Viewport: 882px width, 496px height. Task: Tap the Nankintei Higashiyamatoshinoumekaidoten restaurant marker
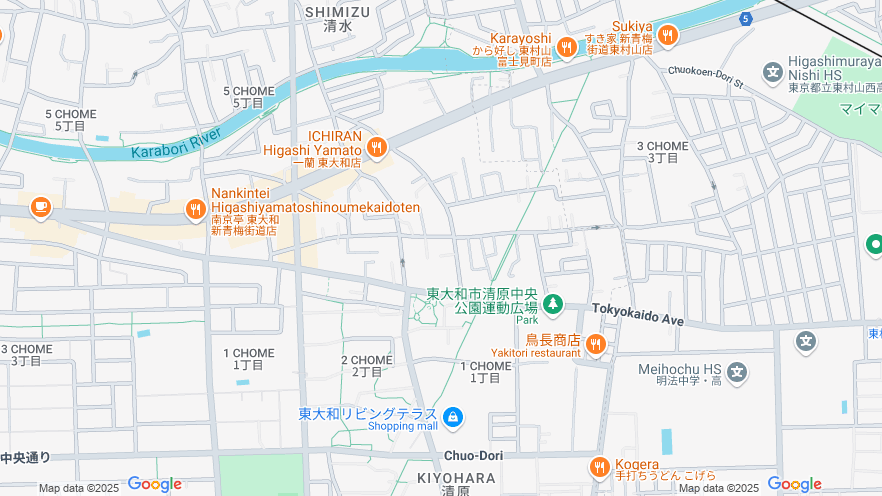[x=195, y=209]
